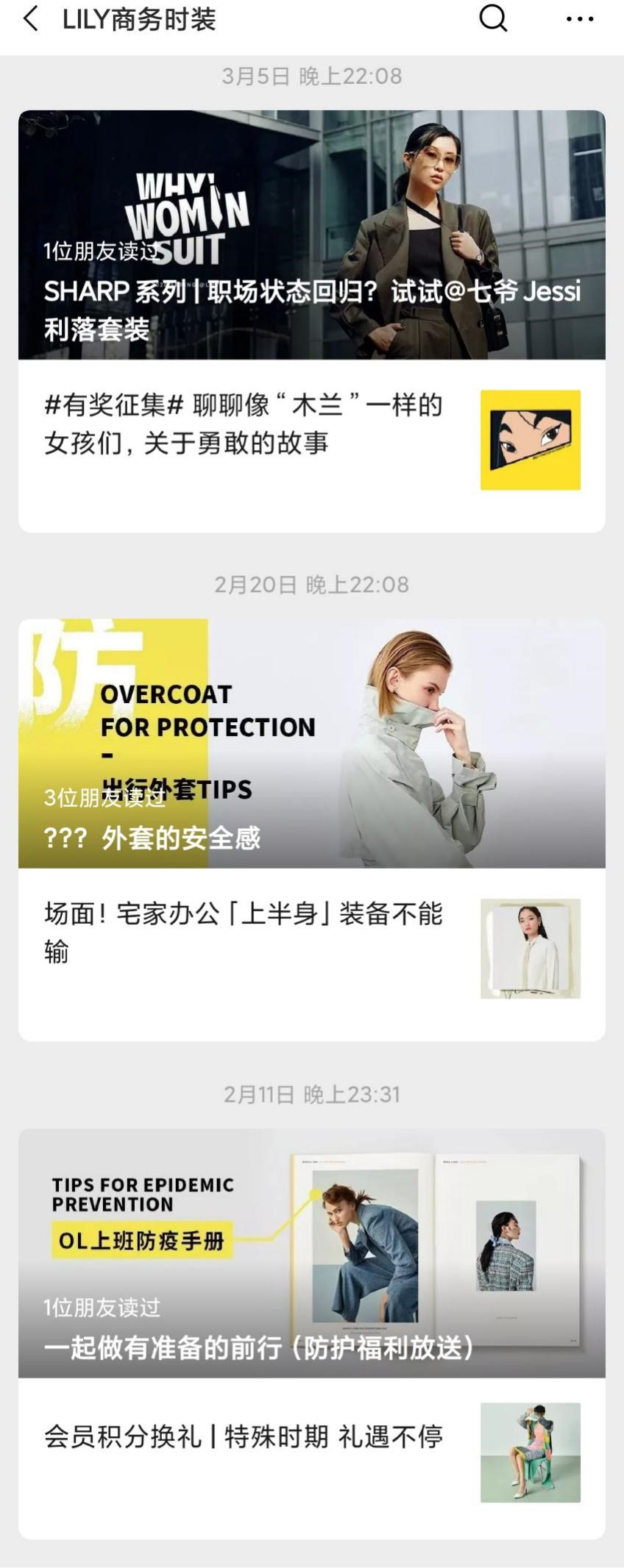Viewport: 624px width, 1568px height.
Task: Open the SHARP系列 职场状态回归 article
Action: pyautogui.click(x=312, y=235)
